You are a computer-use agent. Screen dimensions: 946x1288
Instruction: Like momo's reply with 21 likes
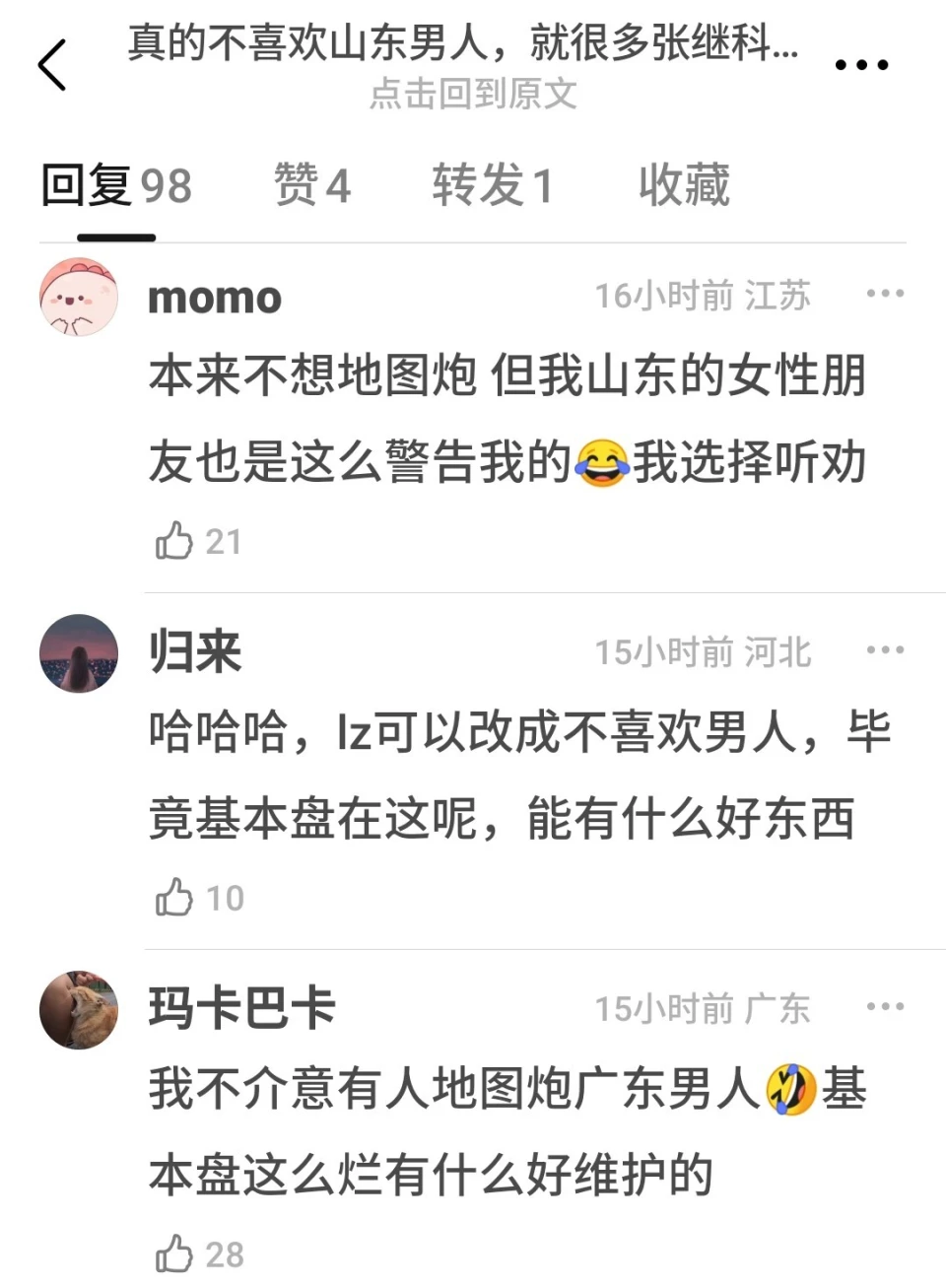coord(175,541)
